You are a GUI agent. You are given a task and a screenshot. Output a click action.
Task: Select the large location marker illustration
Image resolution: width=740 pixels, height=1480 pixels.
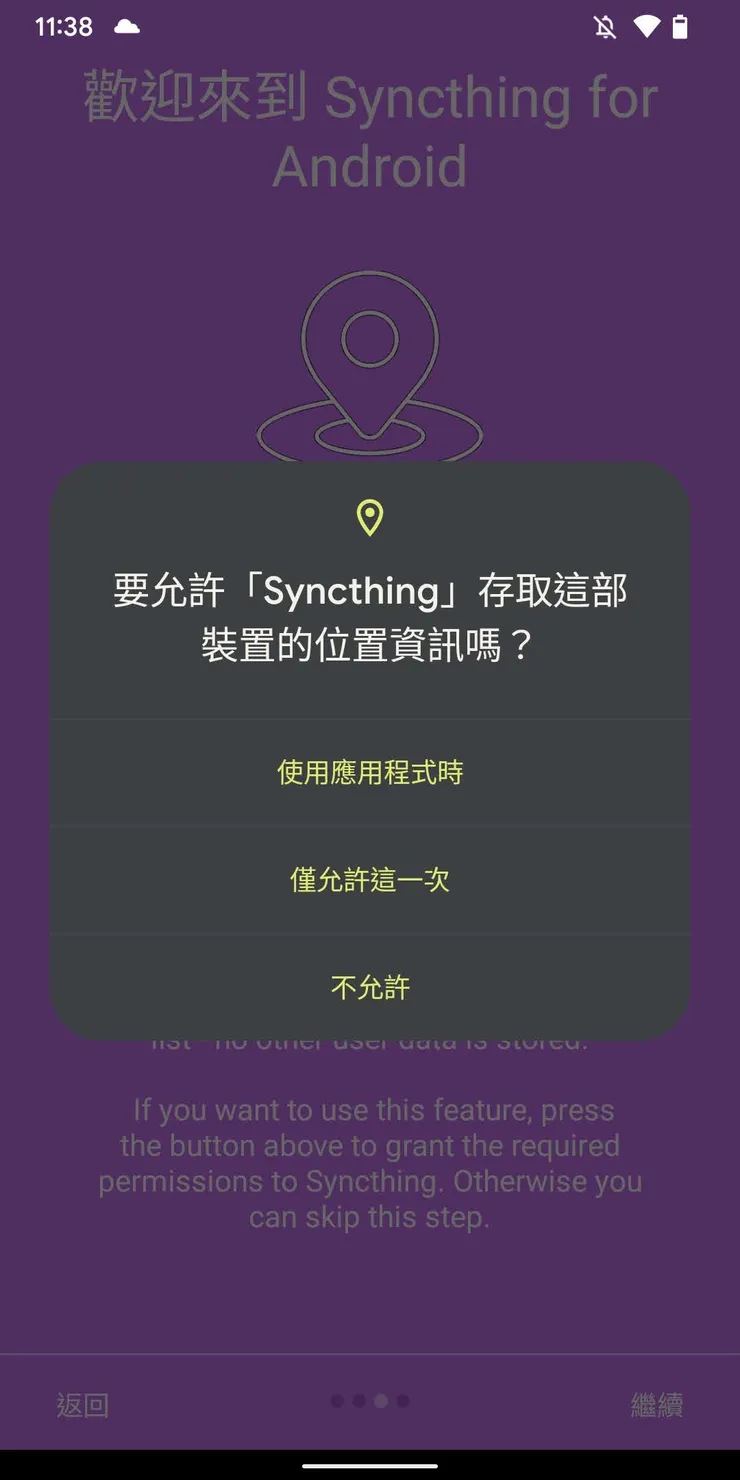[370, 360]
